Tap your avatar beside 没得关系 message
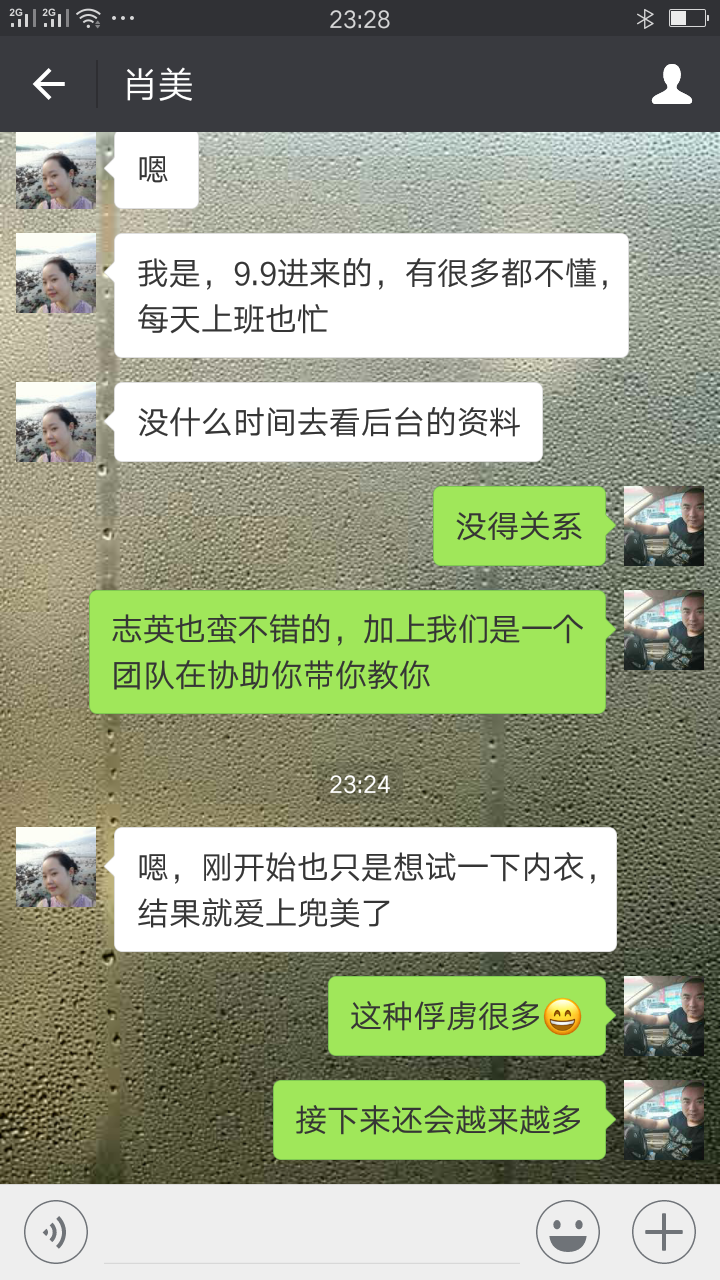720x1280 pixels. tap(663, 526)
